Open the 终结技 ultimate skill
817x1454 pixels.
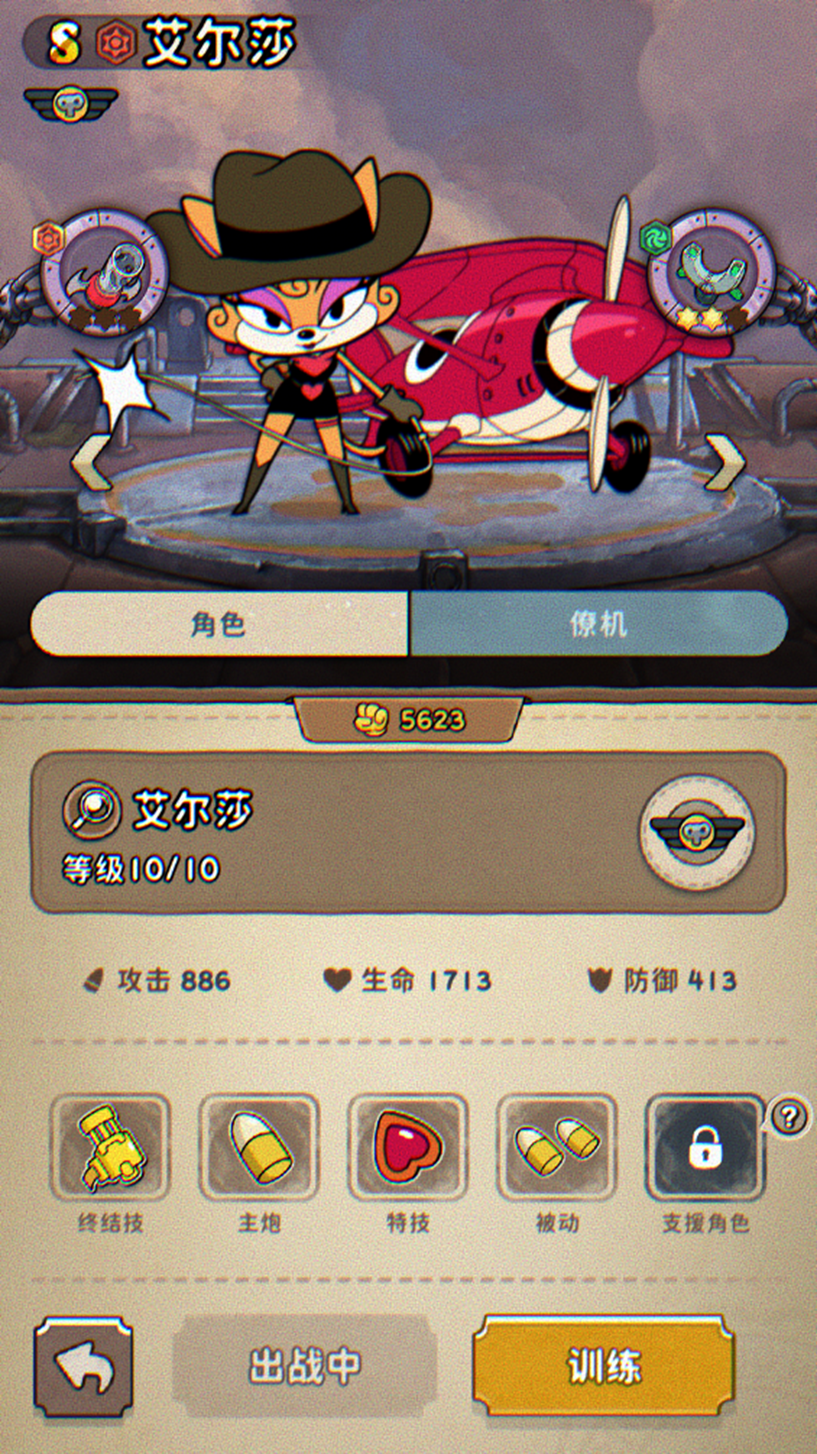(110, 1147)
